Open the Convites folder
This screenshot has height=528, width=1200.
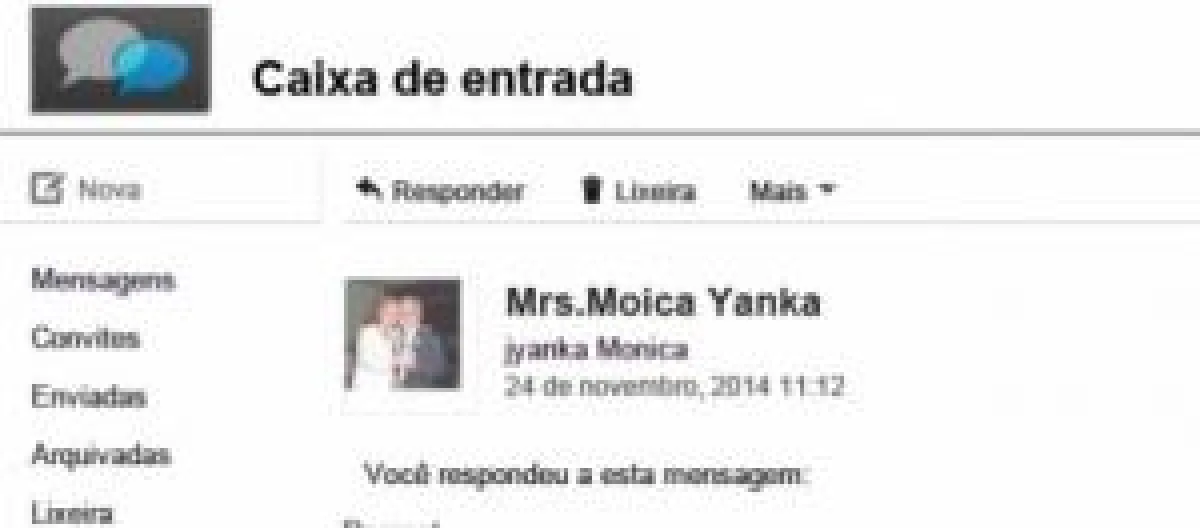click(x=85, y=338)
